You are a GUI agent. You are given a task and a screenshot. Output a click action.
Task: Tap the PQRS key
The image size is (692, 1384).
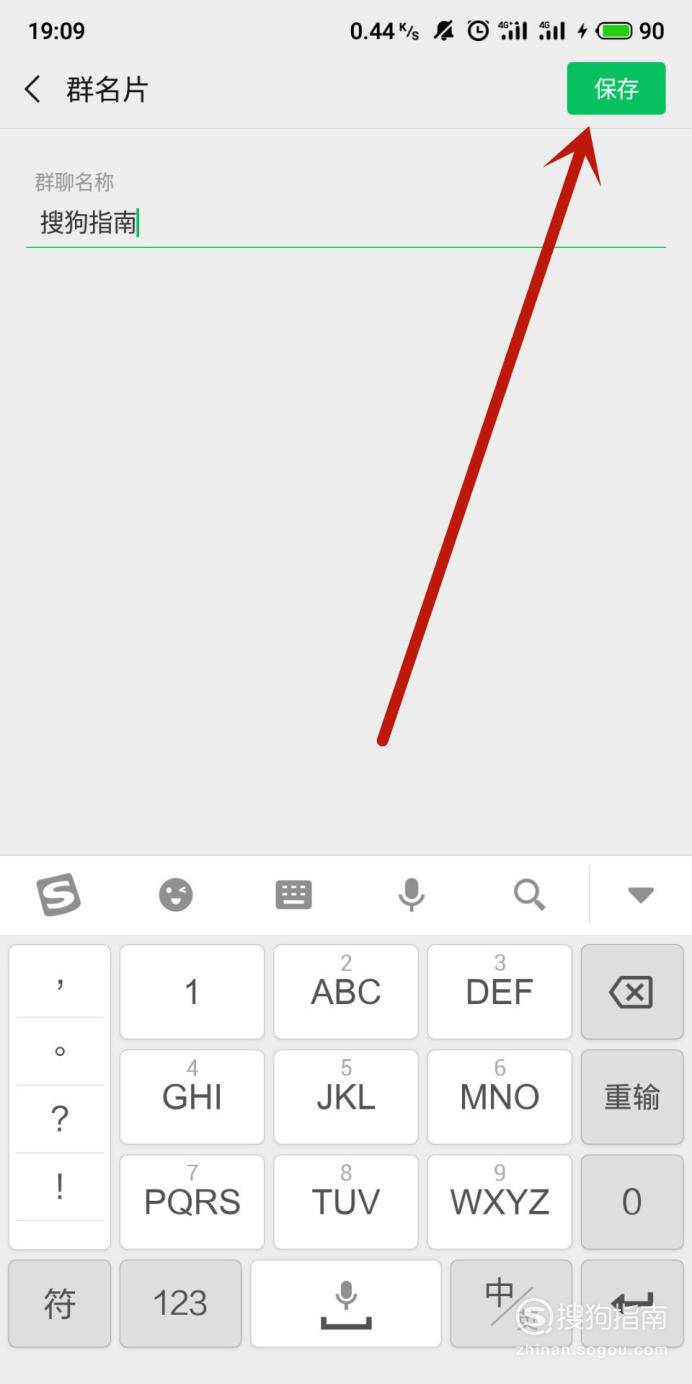[192, 1202]
